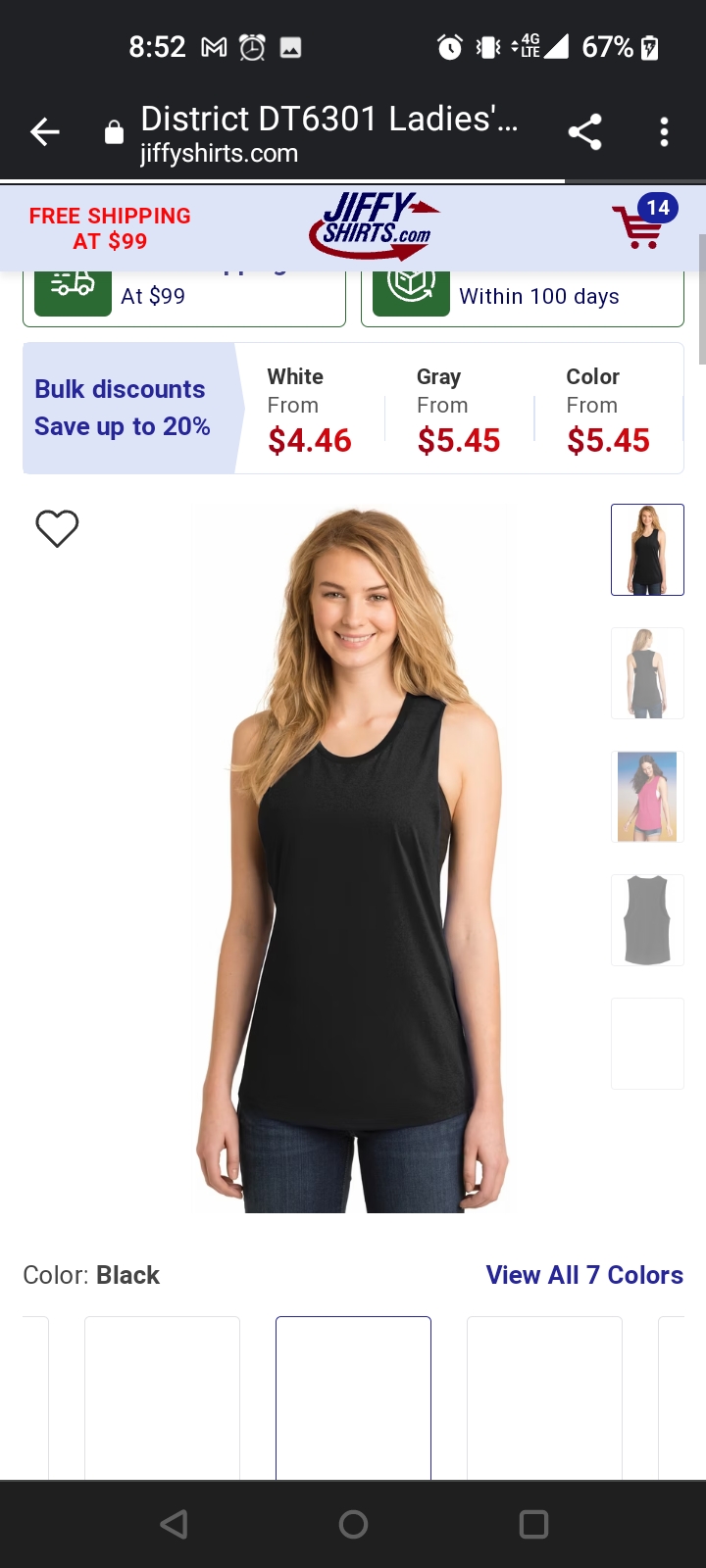Screen dimensions: 706x1568
Task: Open the browser overflow menu
Action: [x=664, y=132]
